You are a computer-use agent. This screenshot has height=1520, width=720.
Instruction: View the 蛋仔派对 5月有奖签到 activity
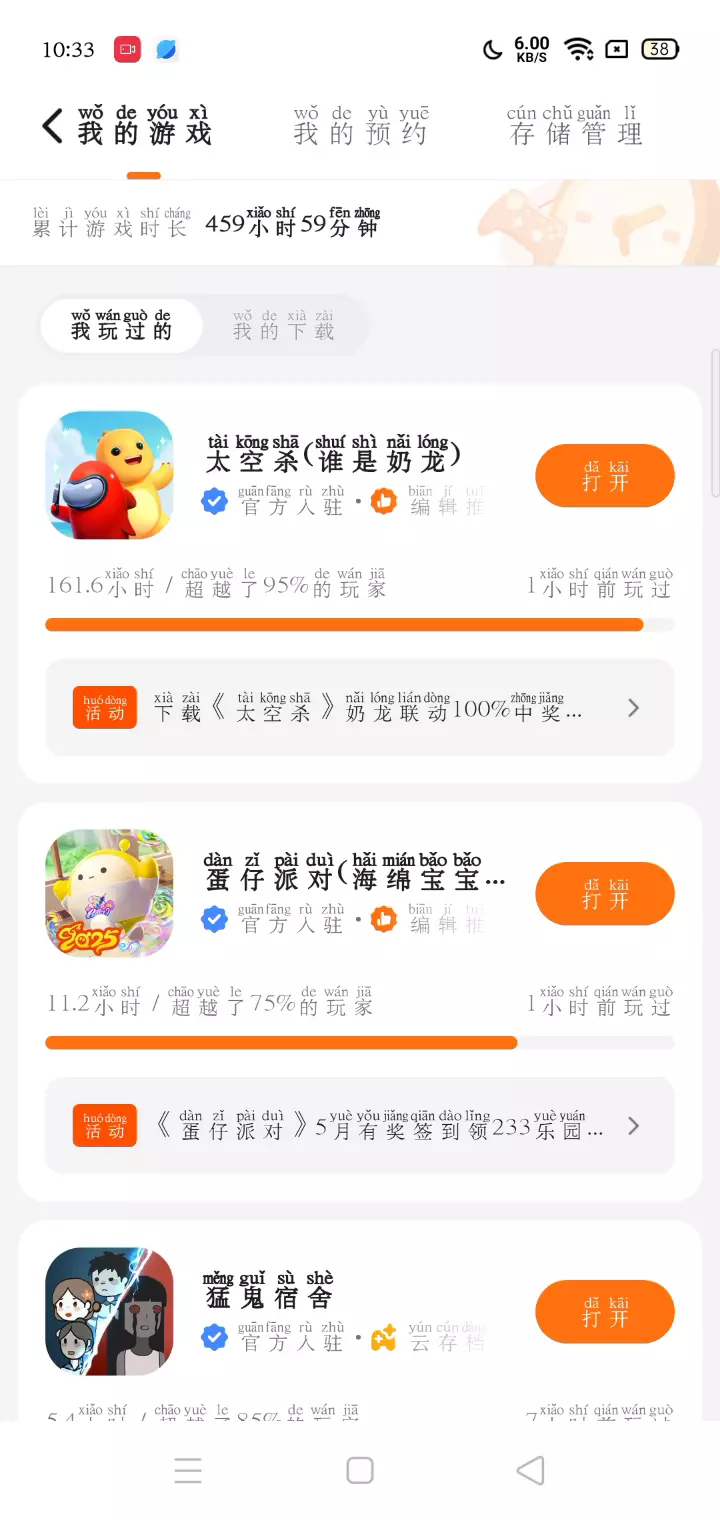(x=360, y=1126)
